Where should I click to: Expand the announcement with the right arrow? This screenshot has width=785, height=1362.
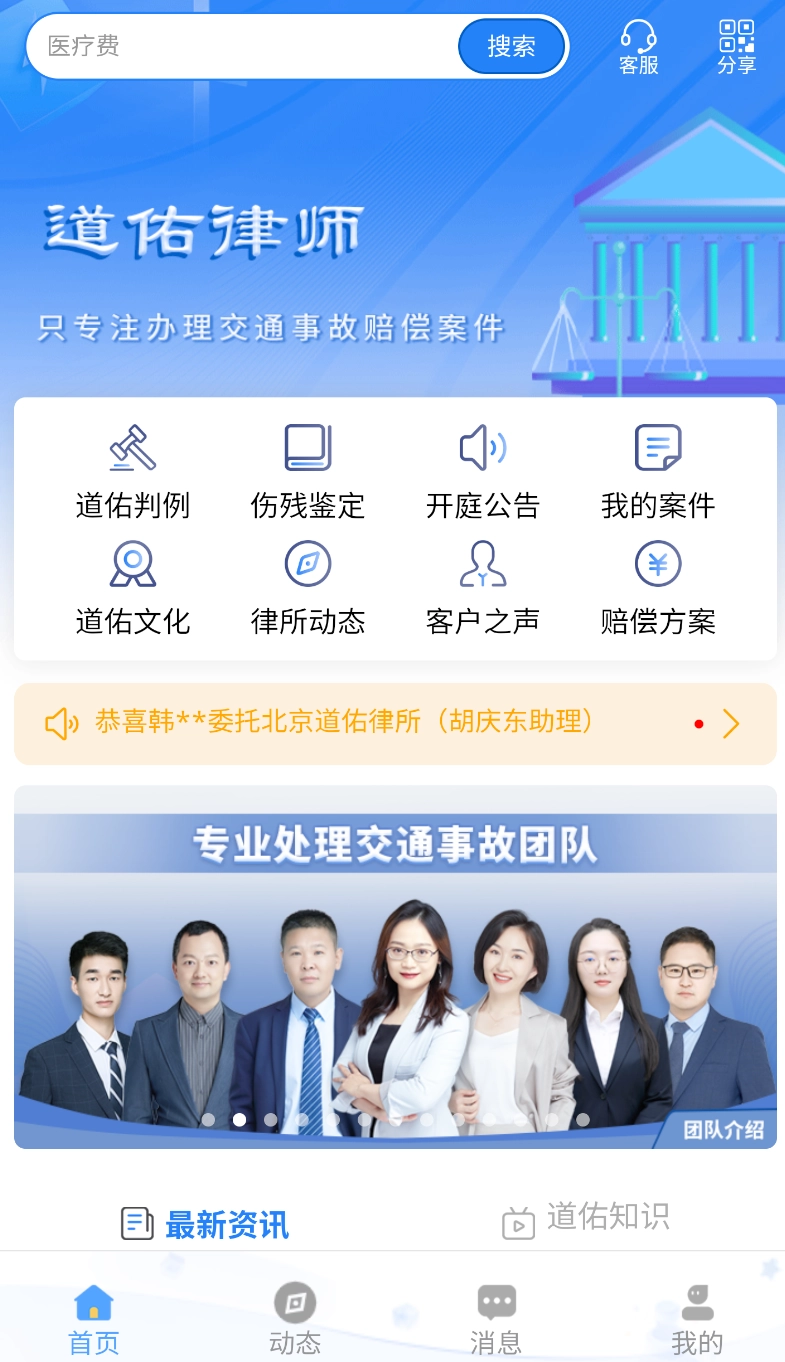(x=731, y=723)
